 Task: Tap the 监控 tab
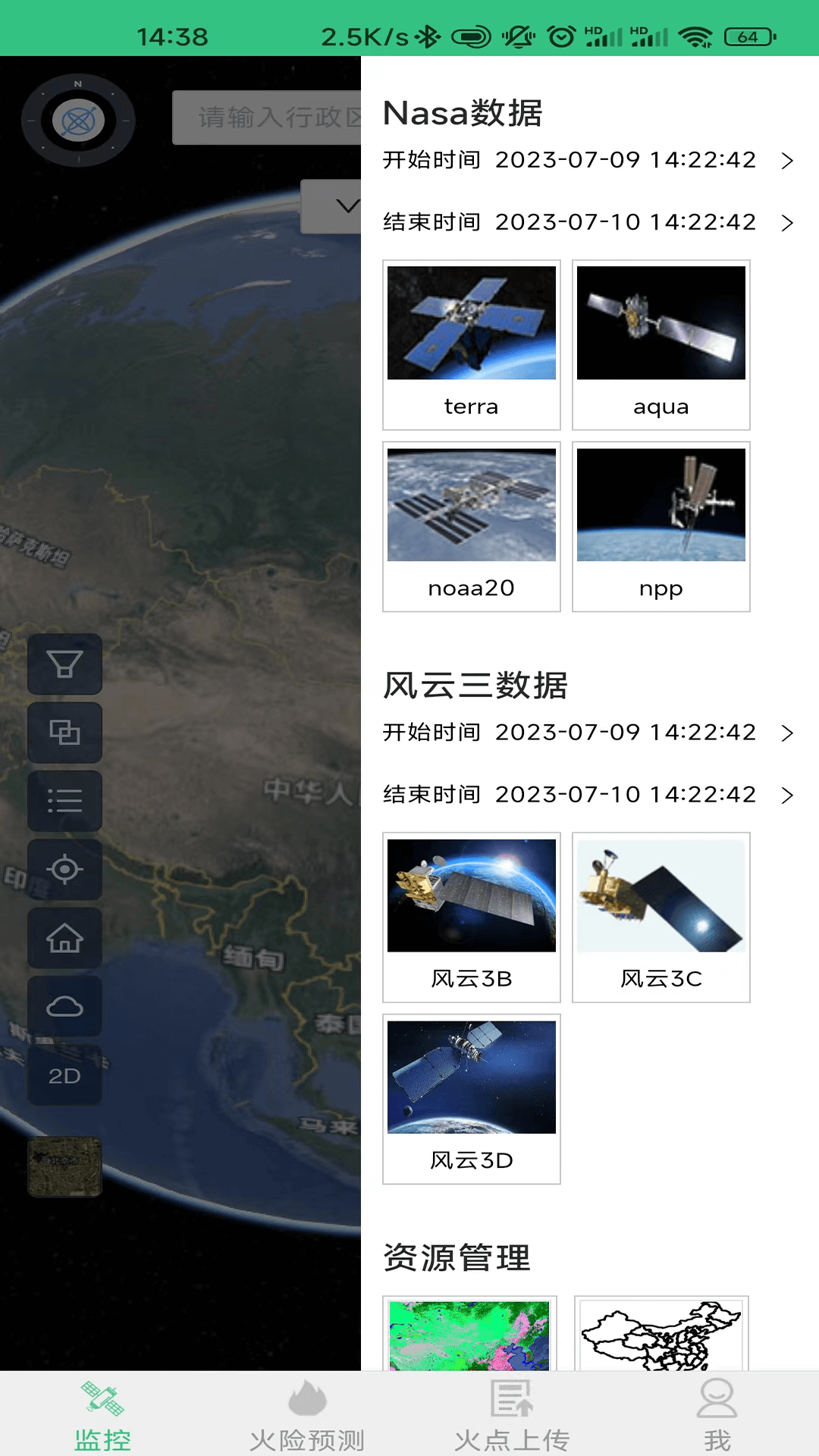click(x=102, y=1415)
